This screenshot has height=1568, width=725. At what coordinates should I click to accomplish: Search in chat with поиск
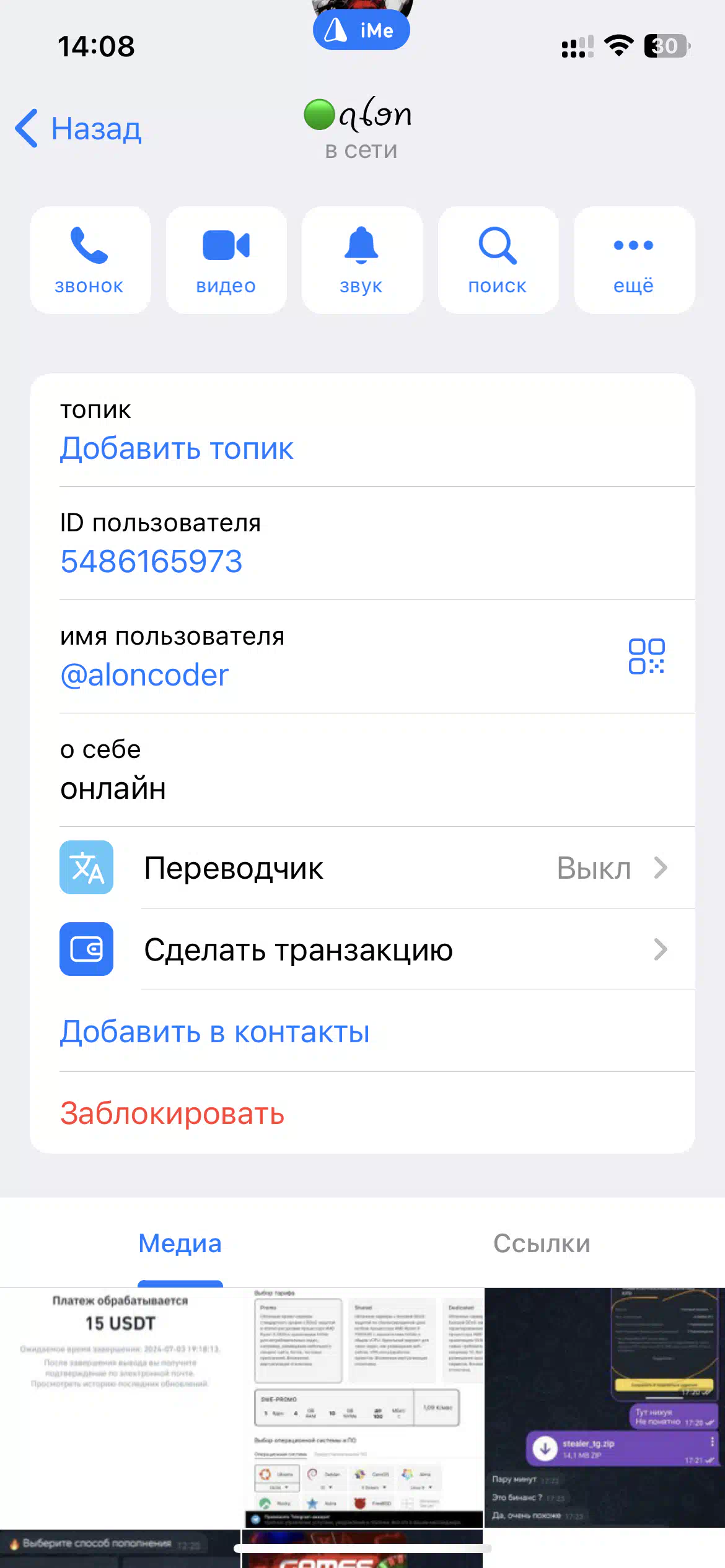click(x=498, y=260)
